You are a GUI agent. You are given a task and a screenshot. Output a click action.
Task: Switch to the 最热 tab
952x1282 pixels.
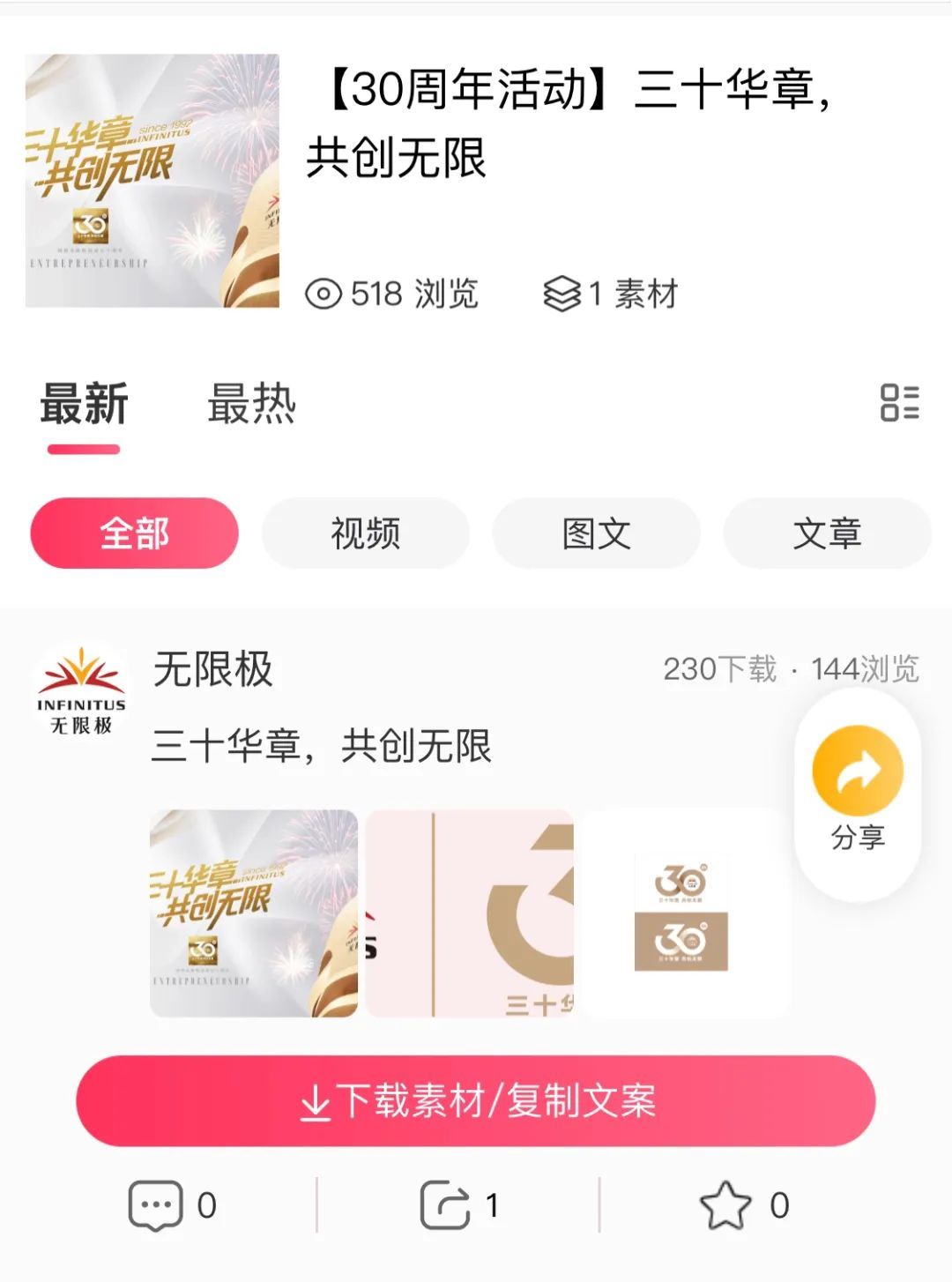(x=251, y=406)
